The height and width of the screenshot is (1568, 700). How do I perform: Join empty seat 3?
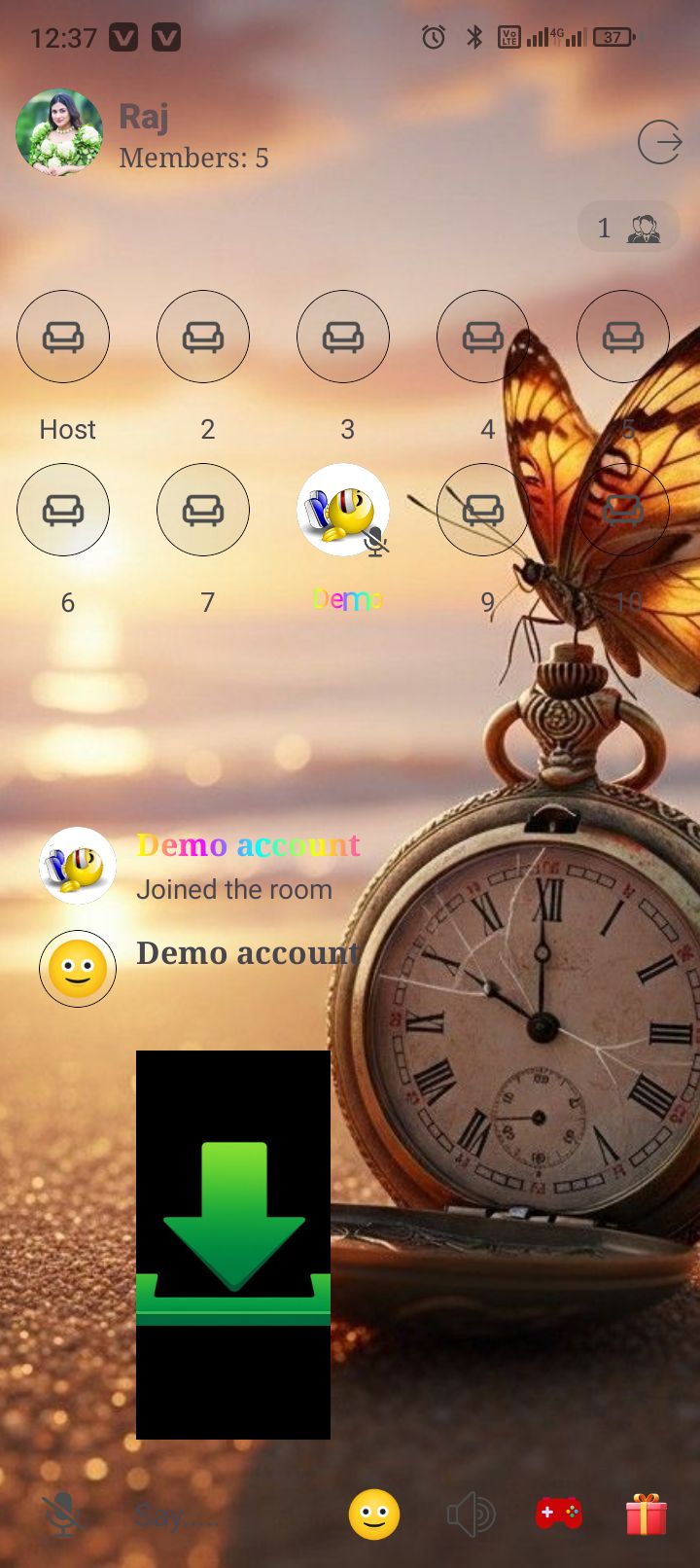[x=343, y=337]
